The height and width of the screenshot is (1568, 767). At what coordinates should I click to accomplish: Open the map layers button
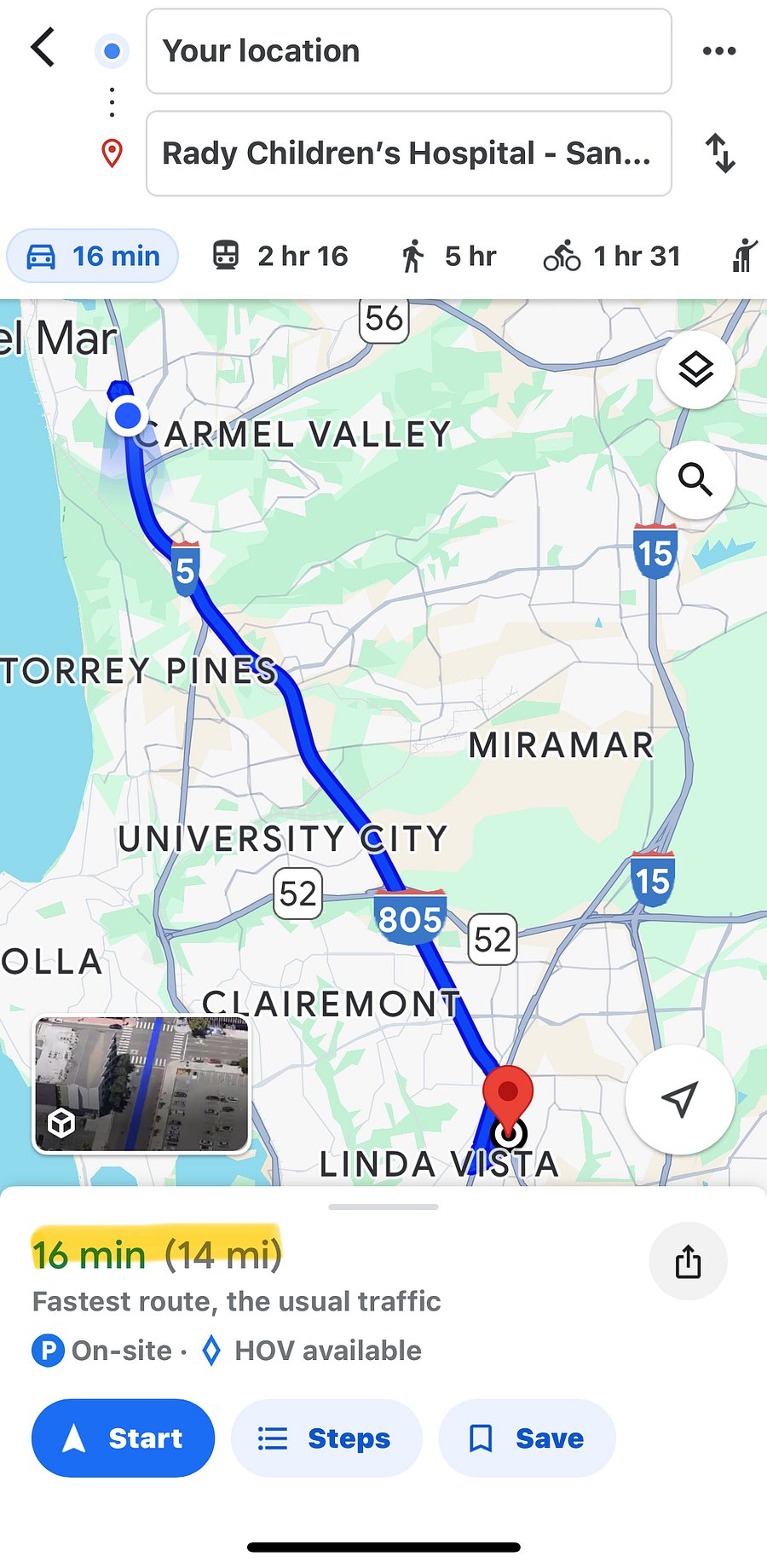pyautogui.click(x=695, y=370)
